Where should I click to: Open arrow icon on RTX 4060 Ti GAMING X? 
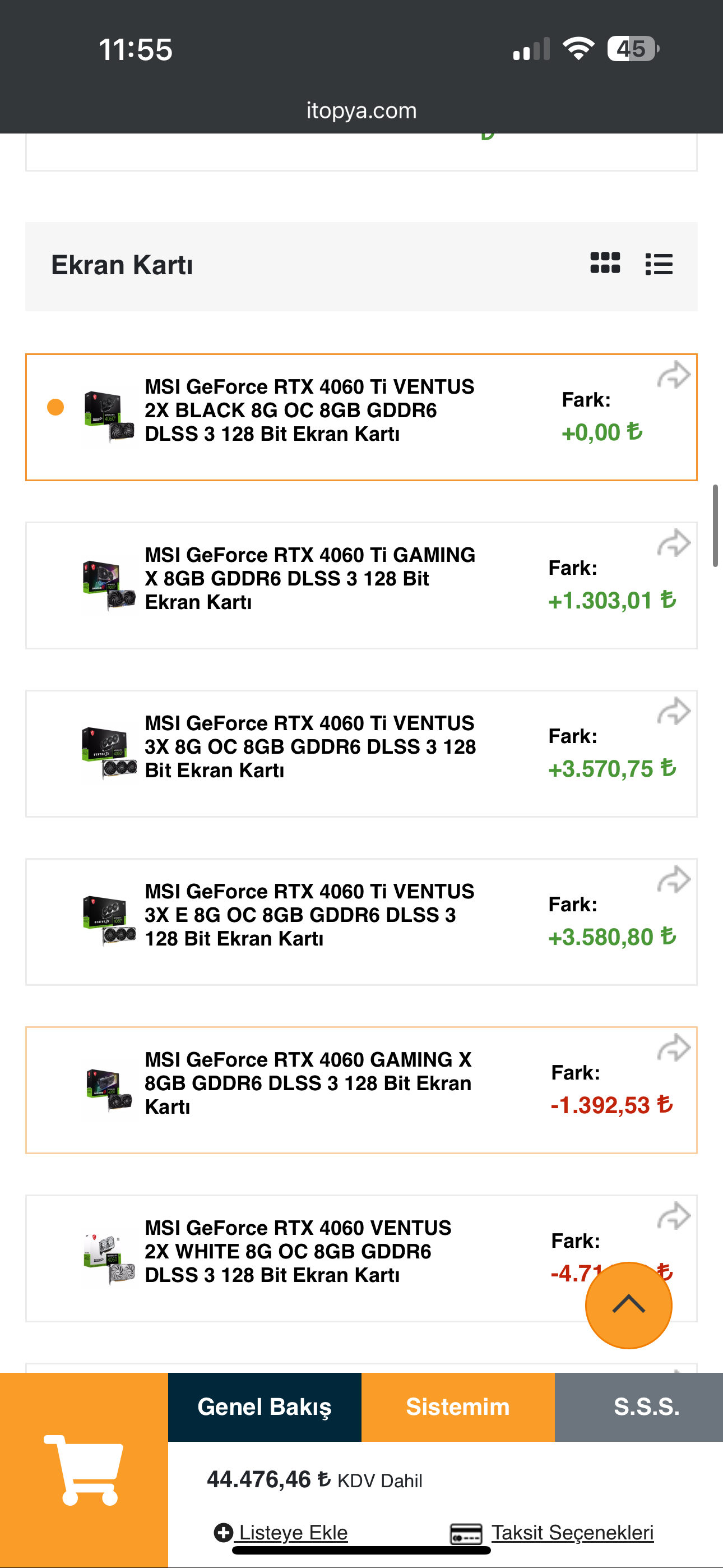[x=674, y=543]
